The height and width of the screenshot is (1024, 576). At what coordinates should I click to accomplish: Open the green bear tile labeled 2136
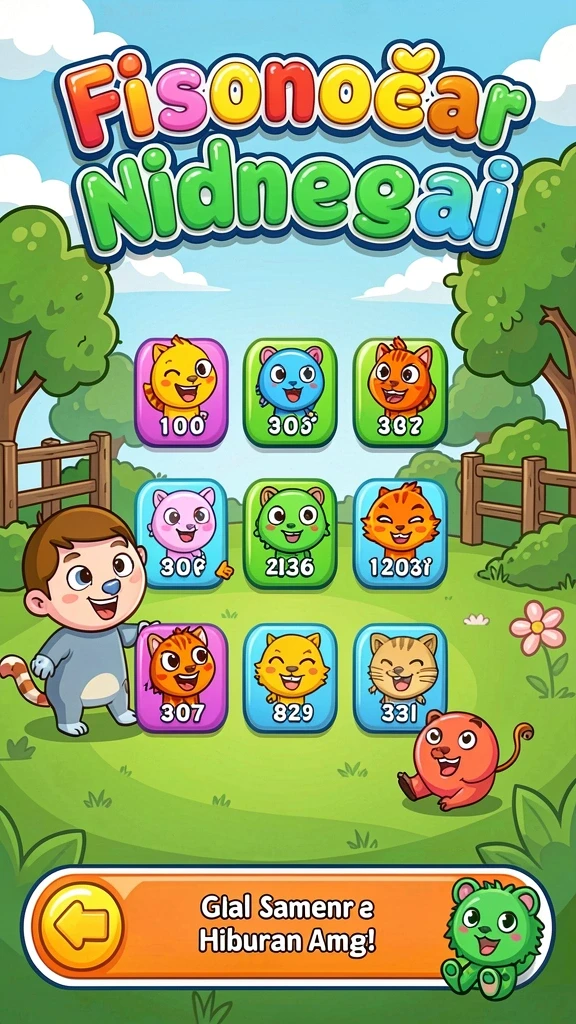291,534
